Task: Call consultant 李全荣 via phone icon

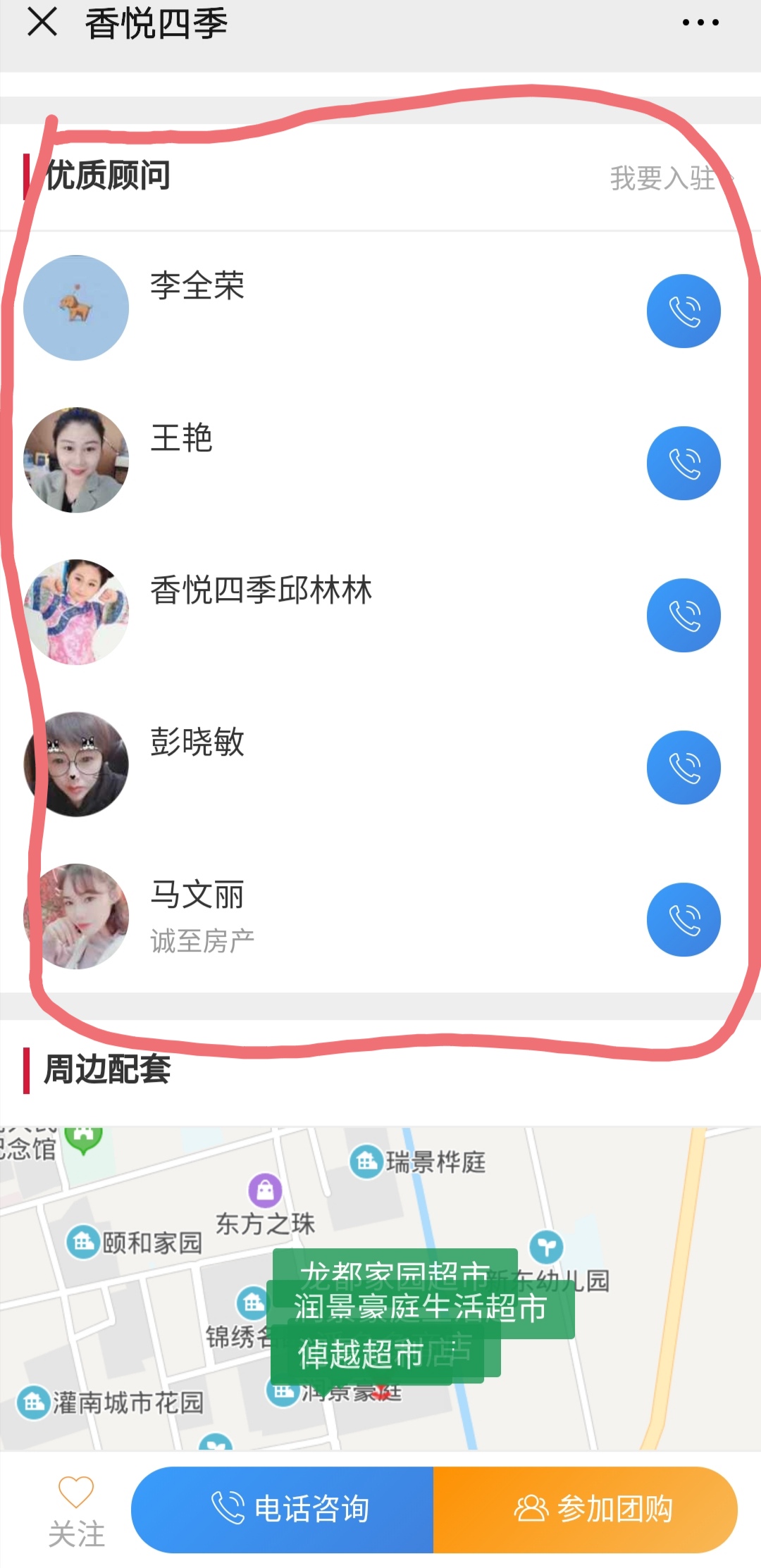Action: 683,311
